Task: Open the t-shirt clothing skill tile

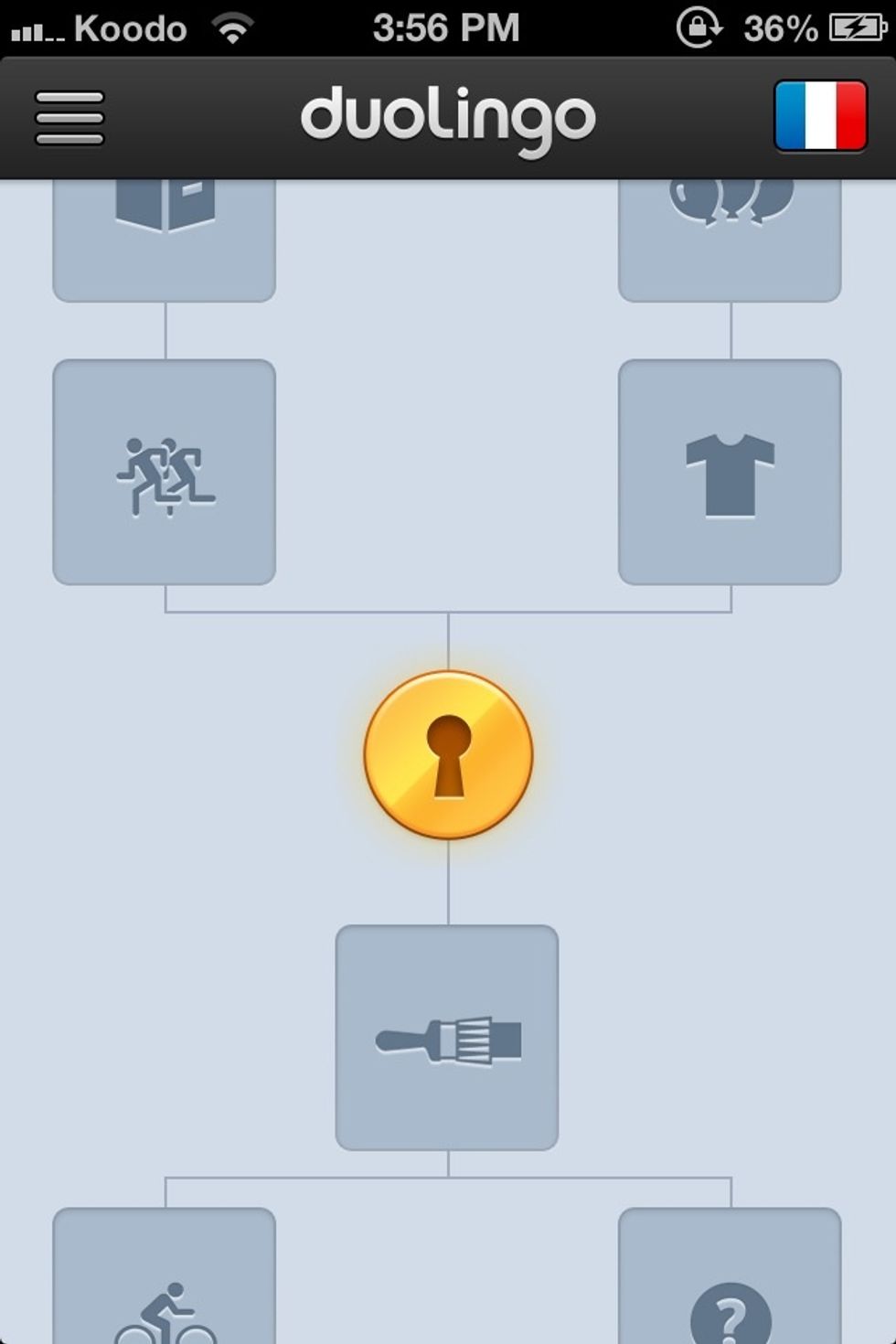Action: point(730,472)
